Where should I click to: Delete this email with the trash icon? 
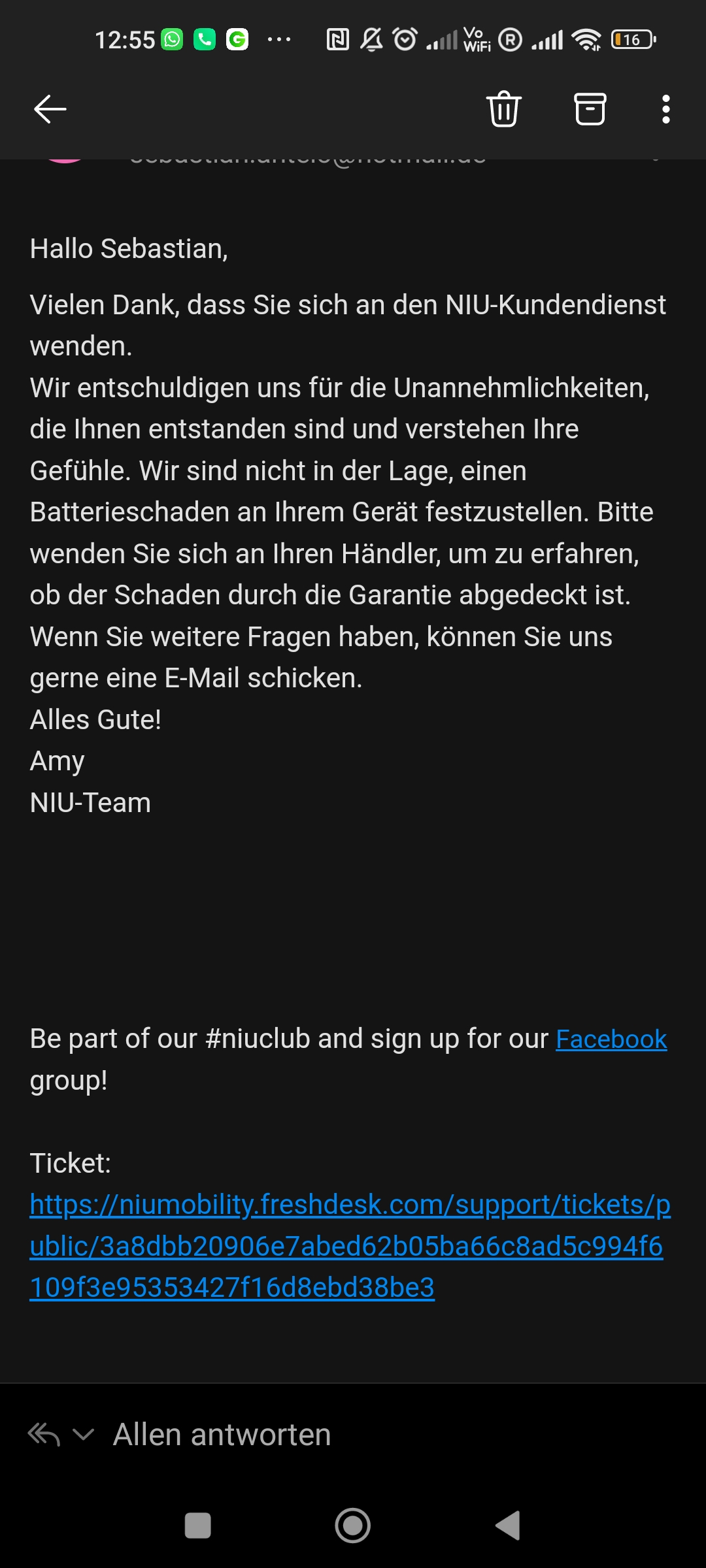coord(503,109)
